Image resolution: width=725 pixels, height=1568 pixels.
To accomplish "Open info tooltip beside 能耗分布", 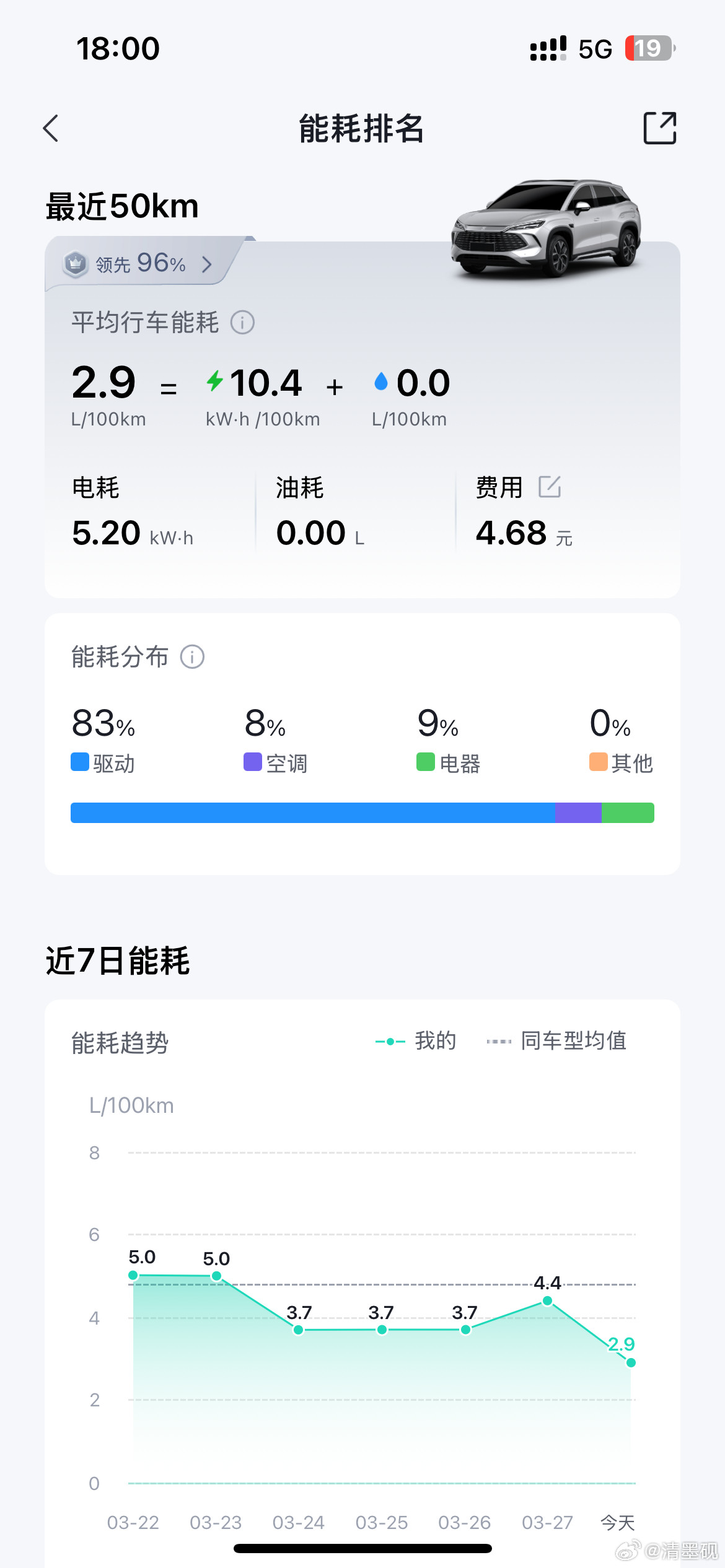I will 192,658.
